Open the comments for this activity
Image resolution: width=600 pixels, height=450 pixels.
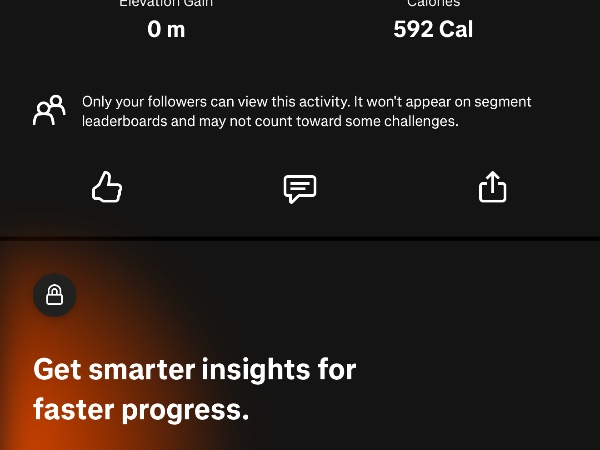click(300, 188)
